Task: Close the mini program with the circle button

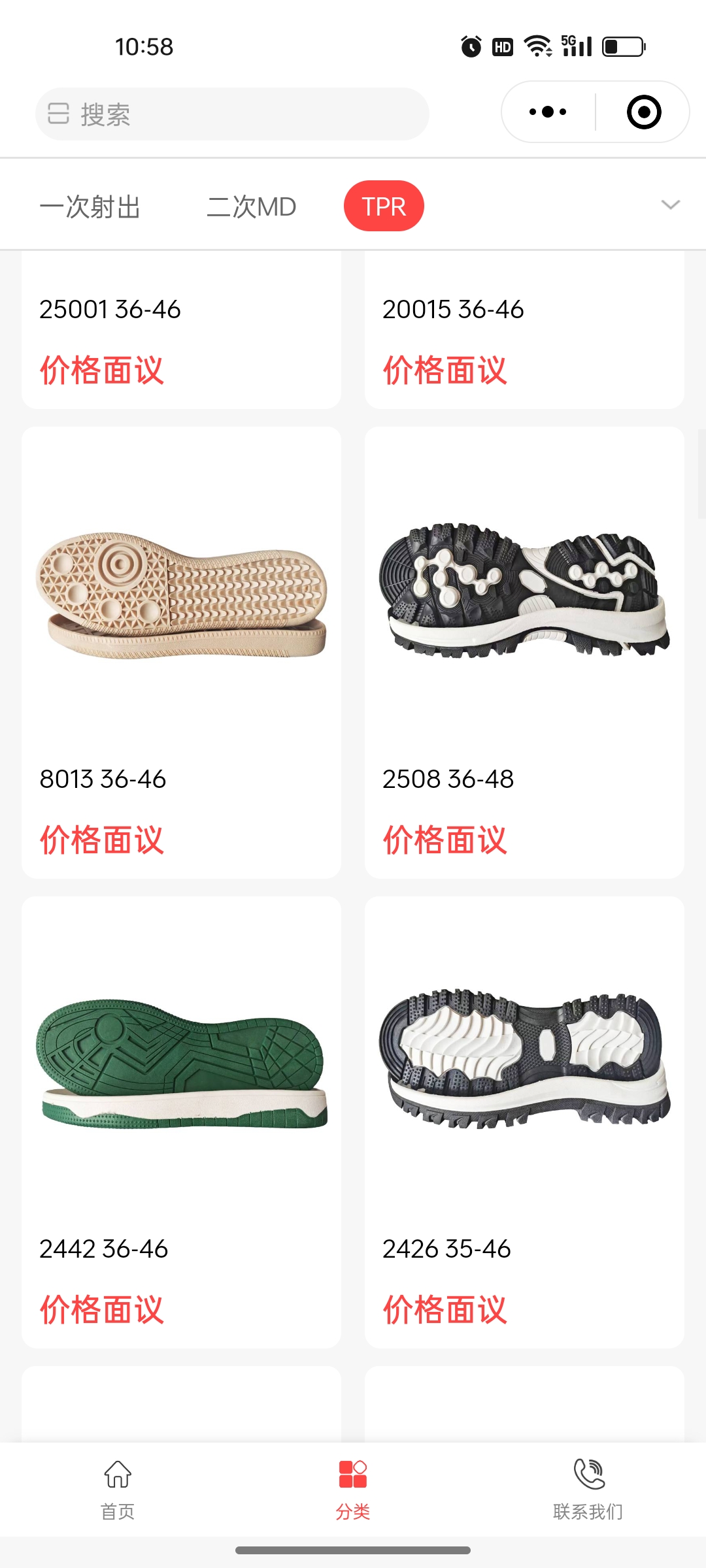Action: 643,112
